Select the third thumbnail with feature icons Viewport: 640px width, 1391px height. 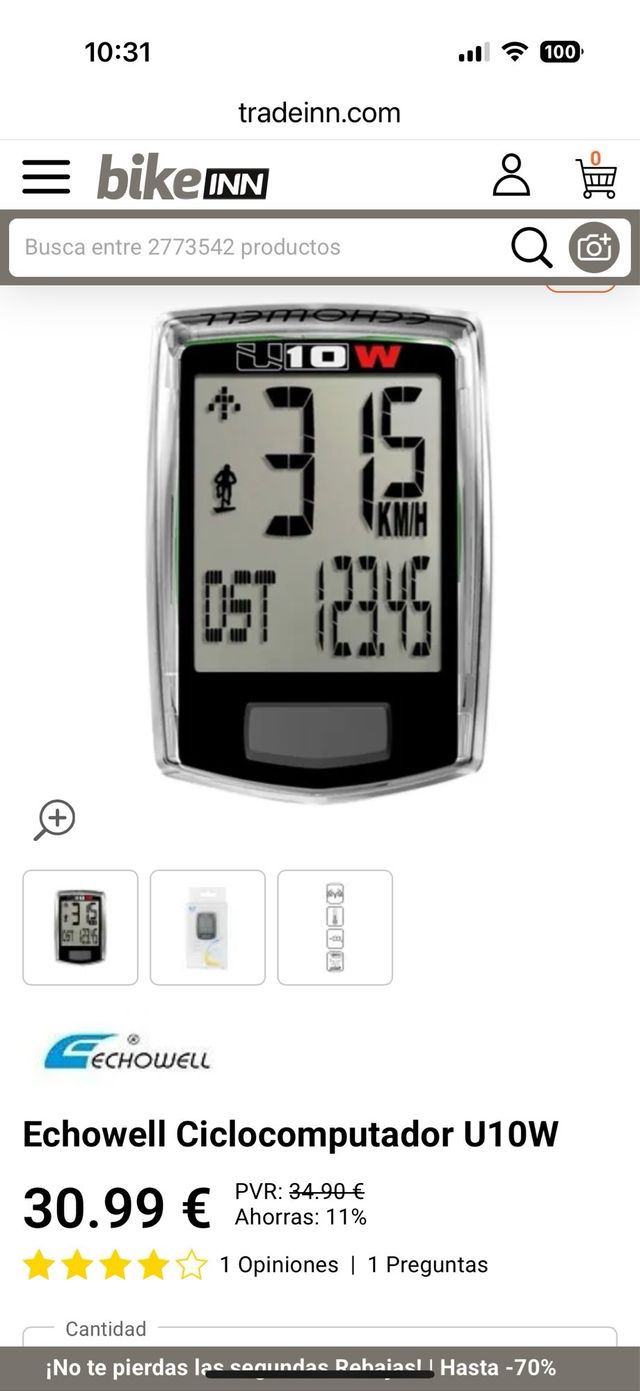click(334, 927)
